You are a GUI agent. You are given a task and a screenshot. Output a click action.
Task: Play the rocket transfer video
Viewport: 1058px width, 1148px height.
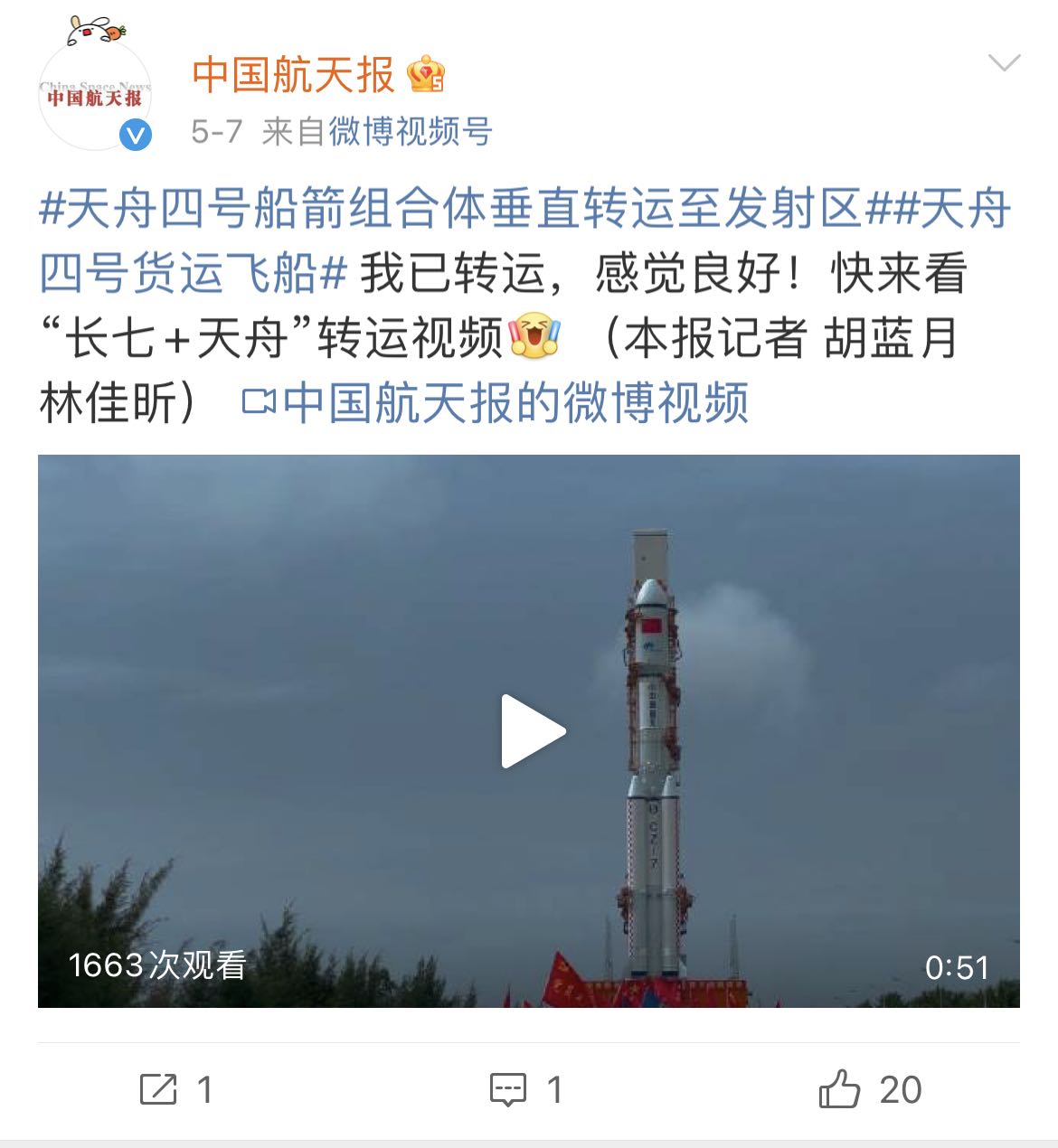coord(533,731)
